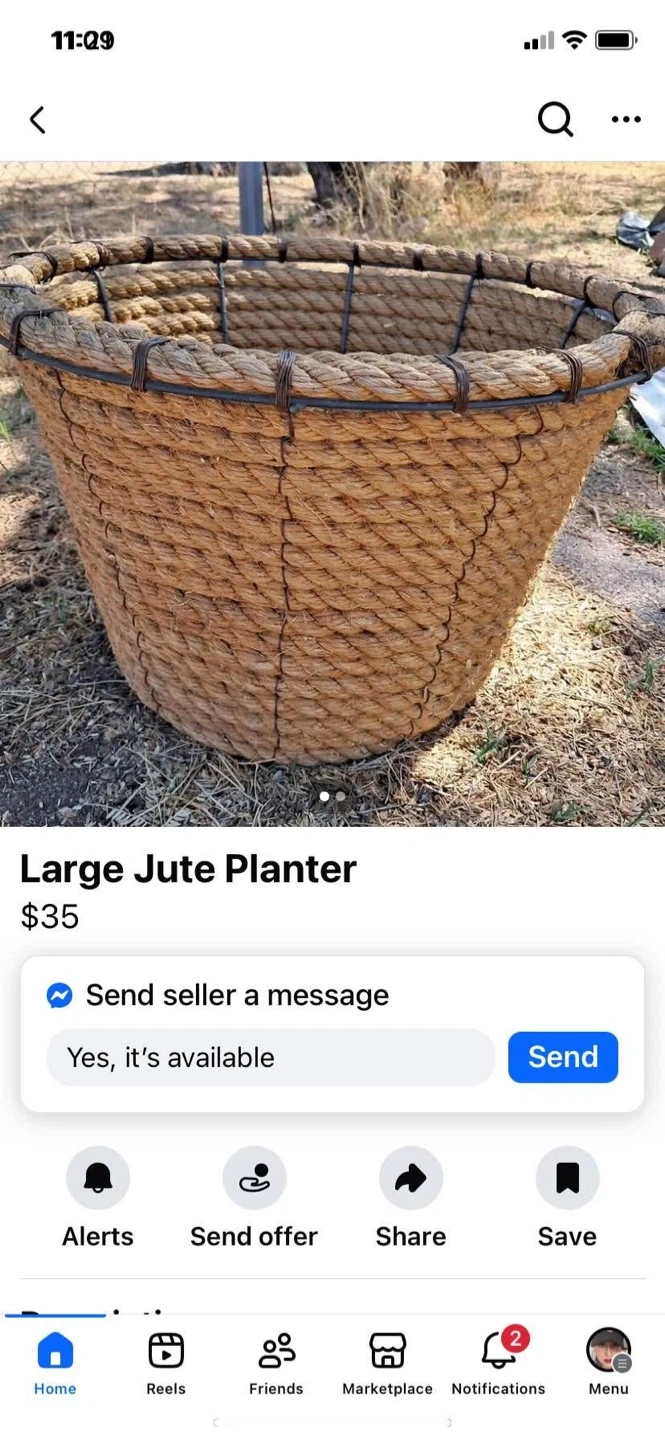
Task: Go back using the back arrow
Action: (38, 120)
